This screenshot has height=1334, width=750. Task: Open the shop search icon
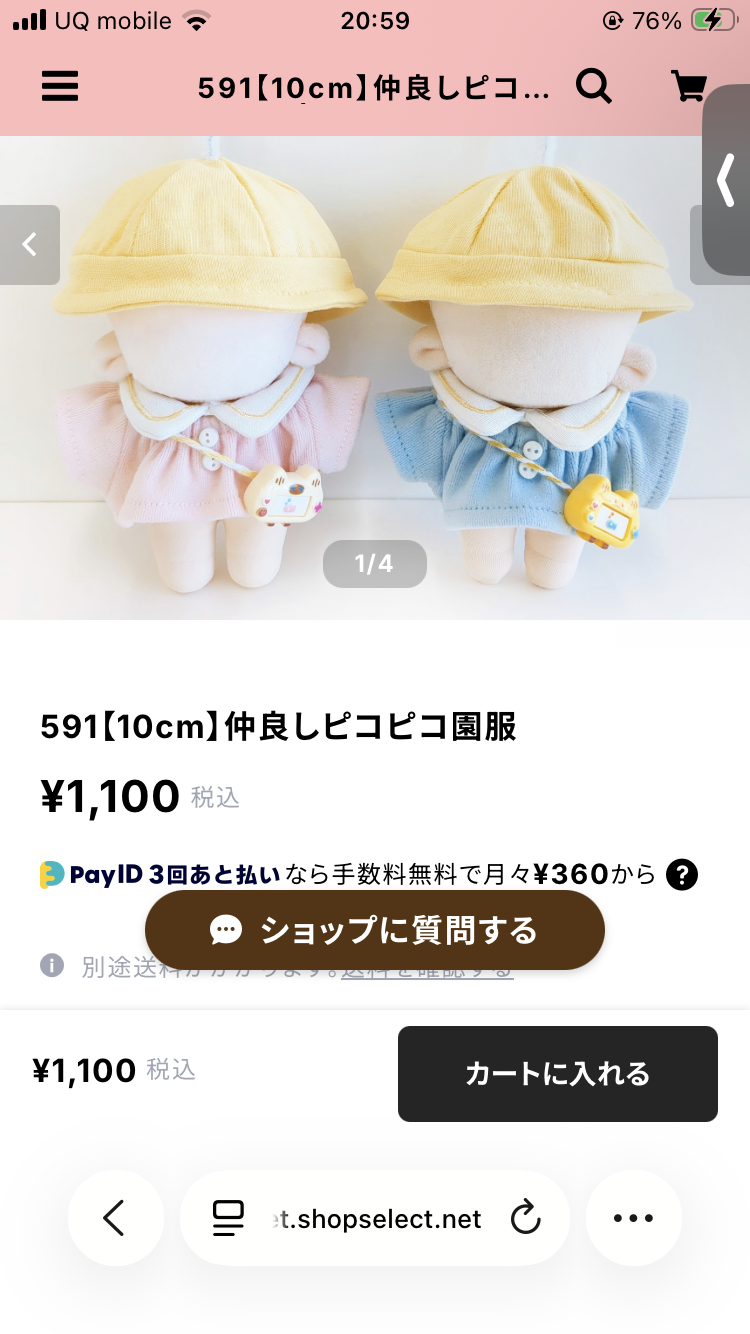click(594, 88)
